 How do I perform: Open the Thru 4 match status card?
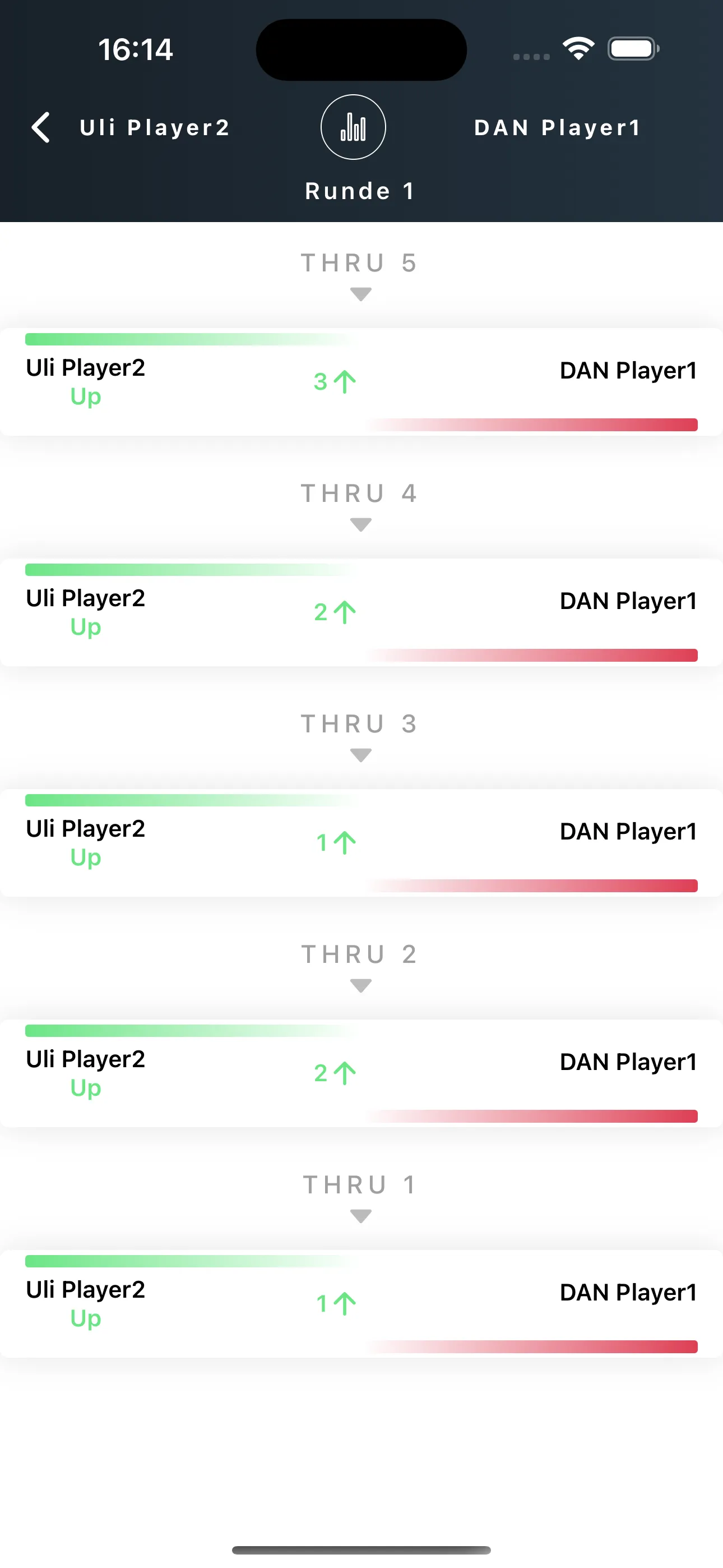(361, 612)
